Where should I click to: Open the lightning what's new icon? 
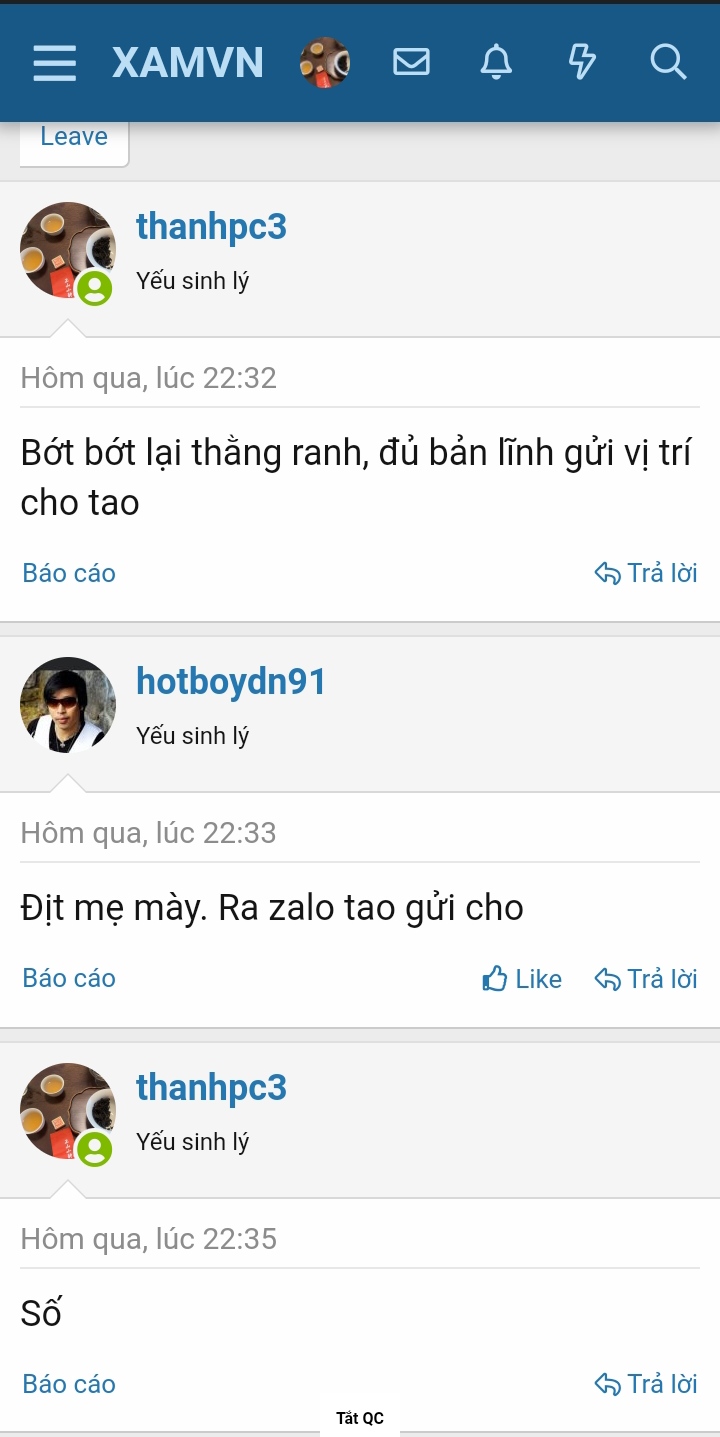pos(582,63)
